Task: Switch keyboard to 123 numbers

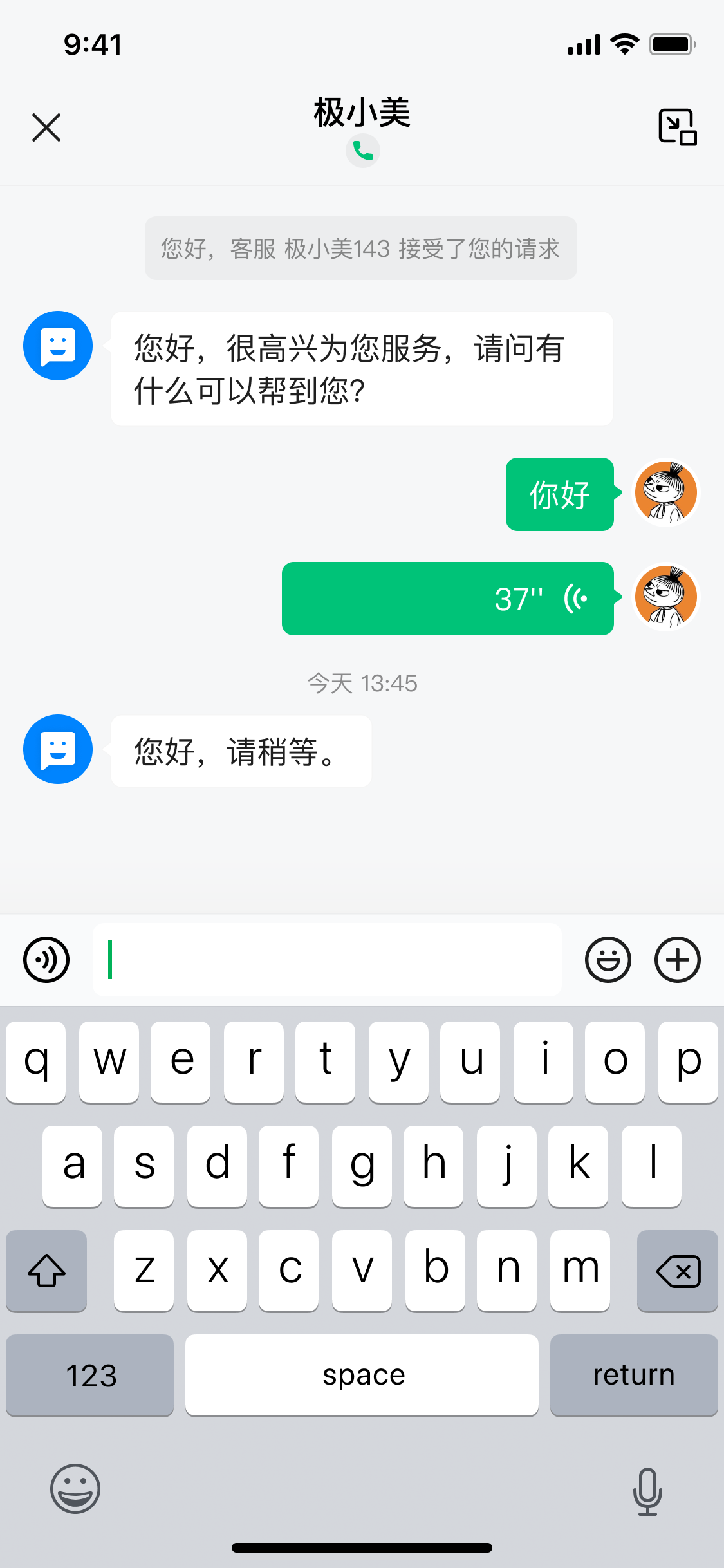Action: (x=90, y=1376)
